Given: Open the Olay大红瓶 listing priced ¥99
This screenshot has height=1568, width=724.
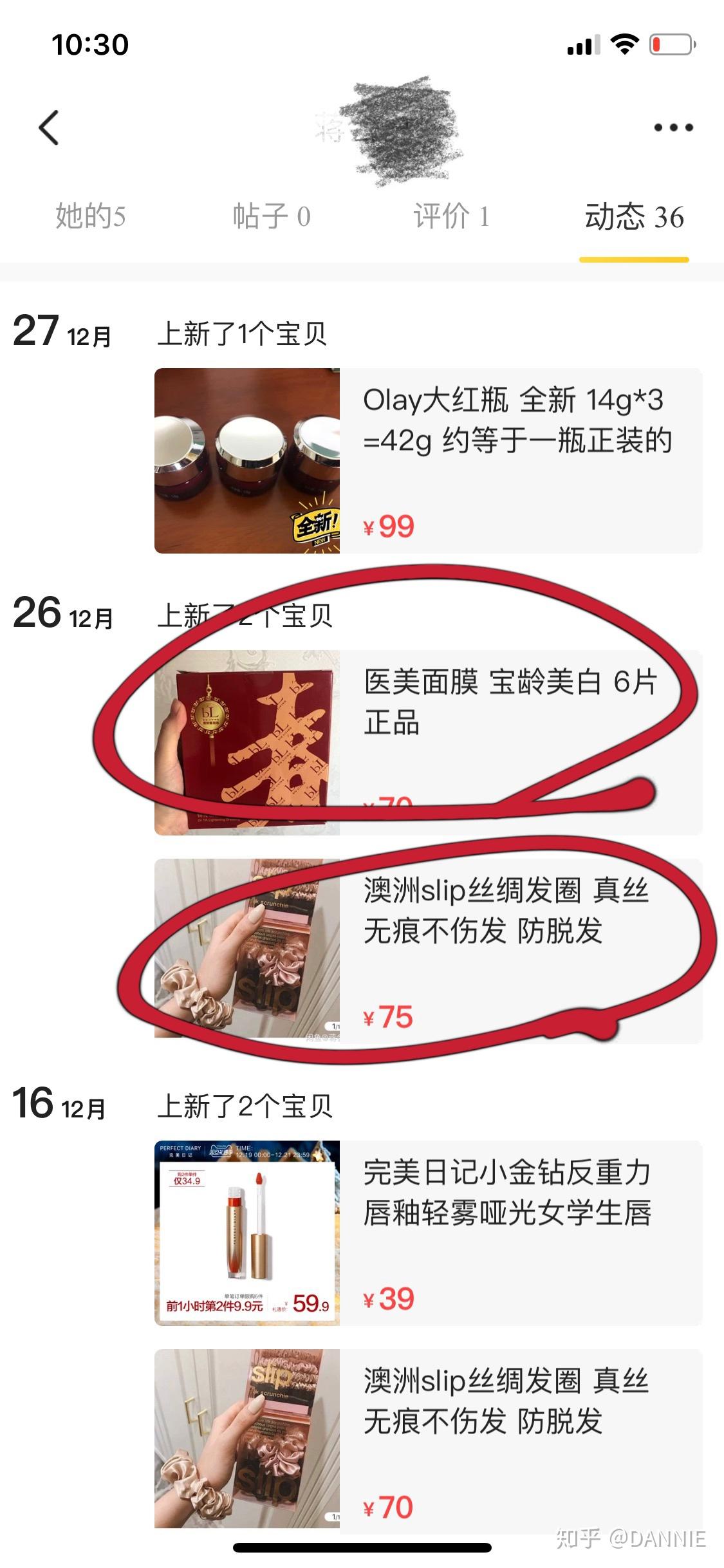Looking at the screenshot, I should pos(428,461).
